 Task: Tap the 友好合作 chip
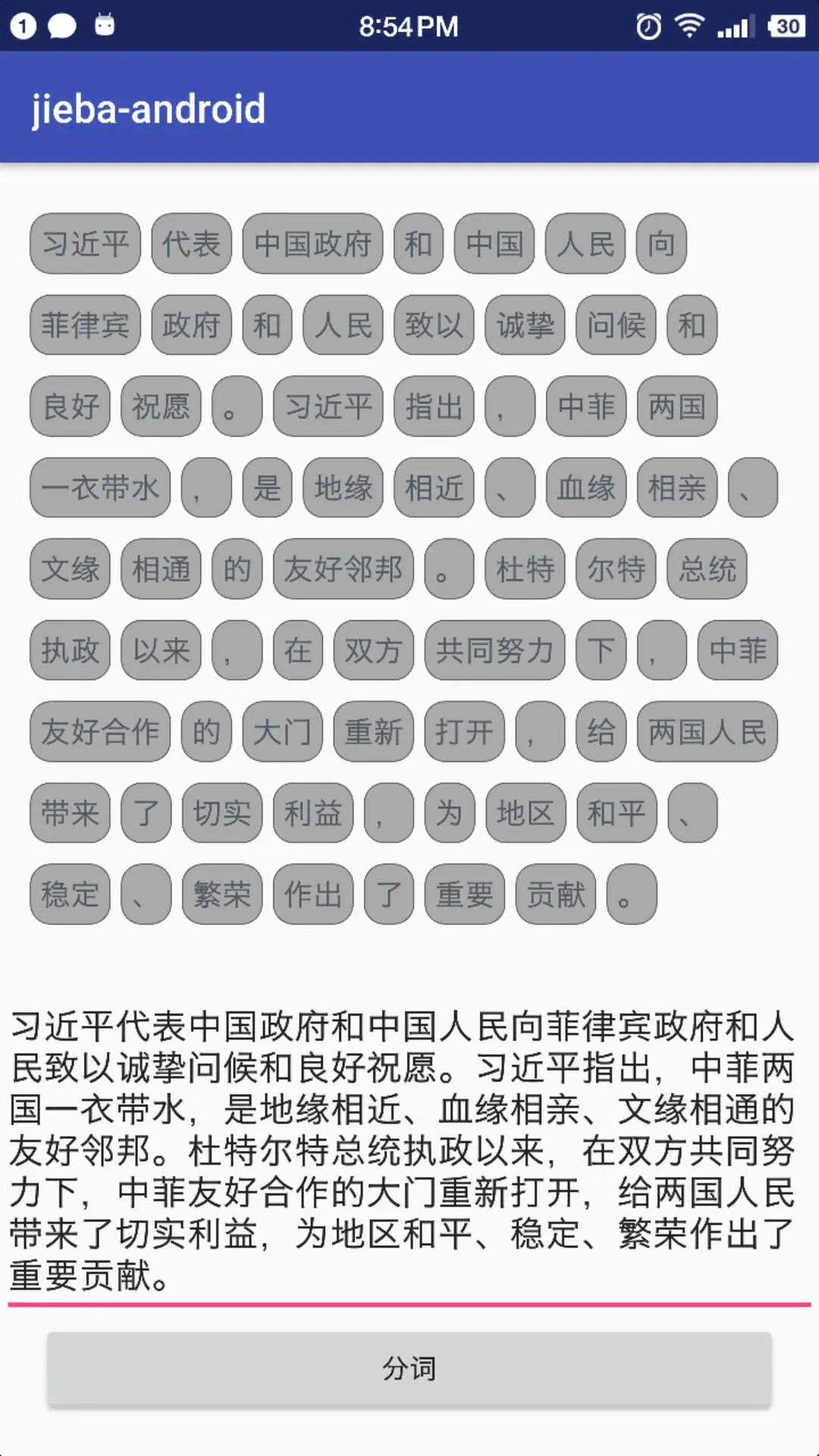(x=100, y=731)
